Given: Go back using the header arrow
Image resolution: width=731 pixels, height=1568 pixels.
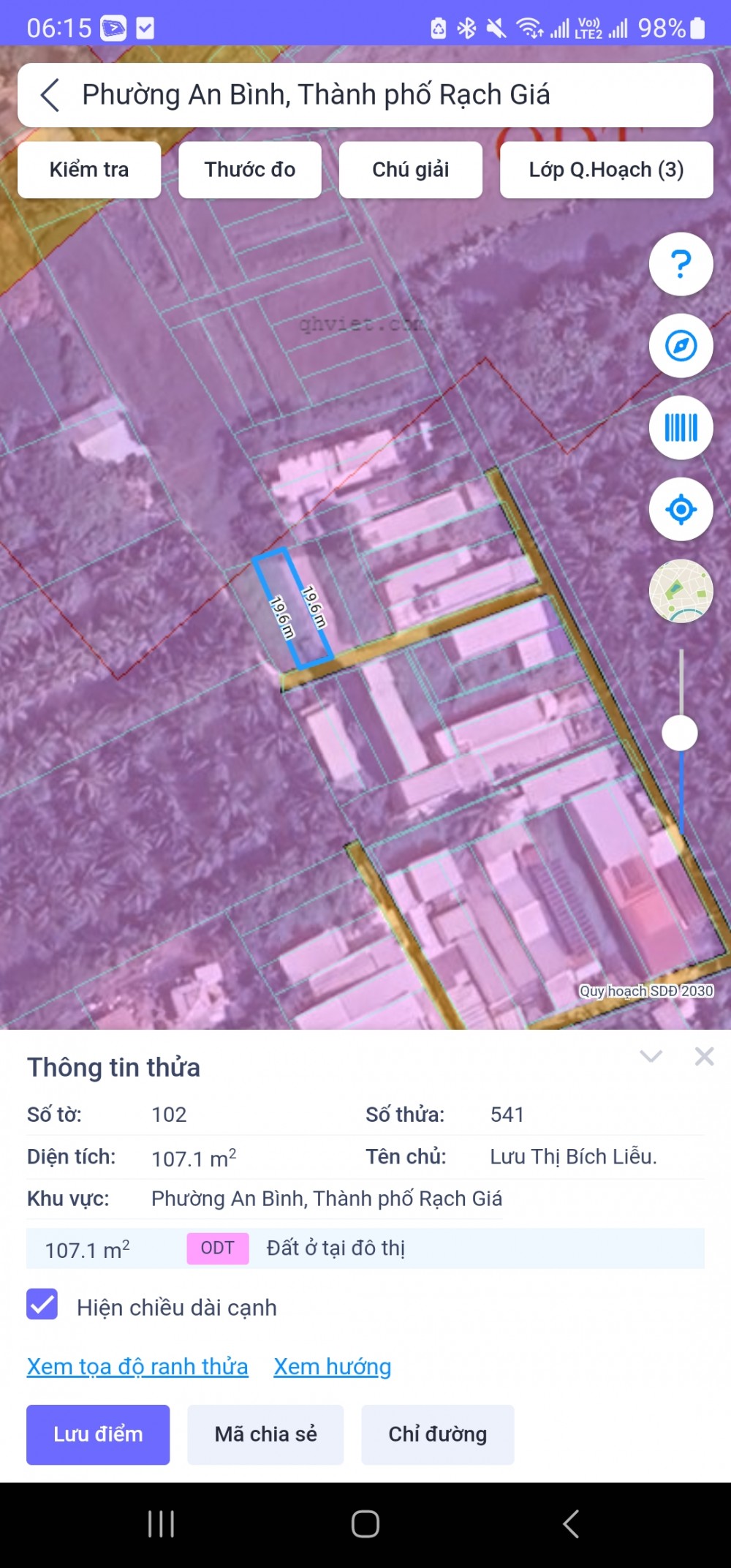Looking at the screenshot, I should pyautogui.click(x=50, y=95).
